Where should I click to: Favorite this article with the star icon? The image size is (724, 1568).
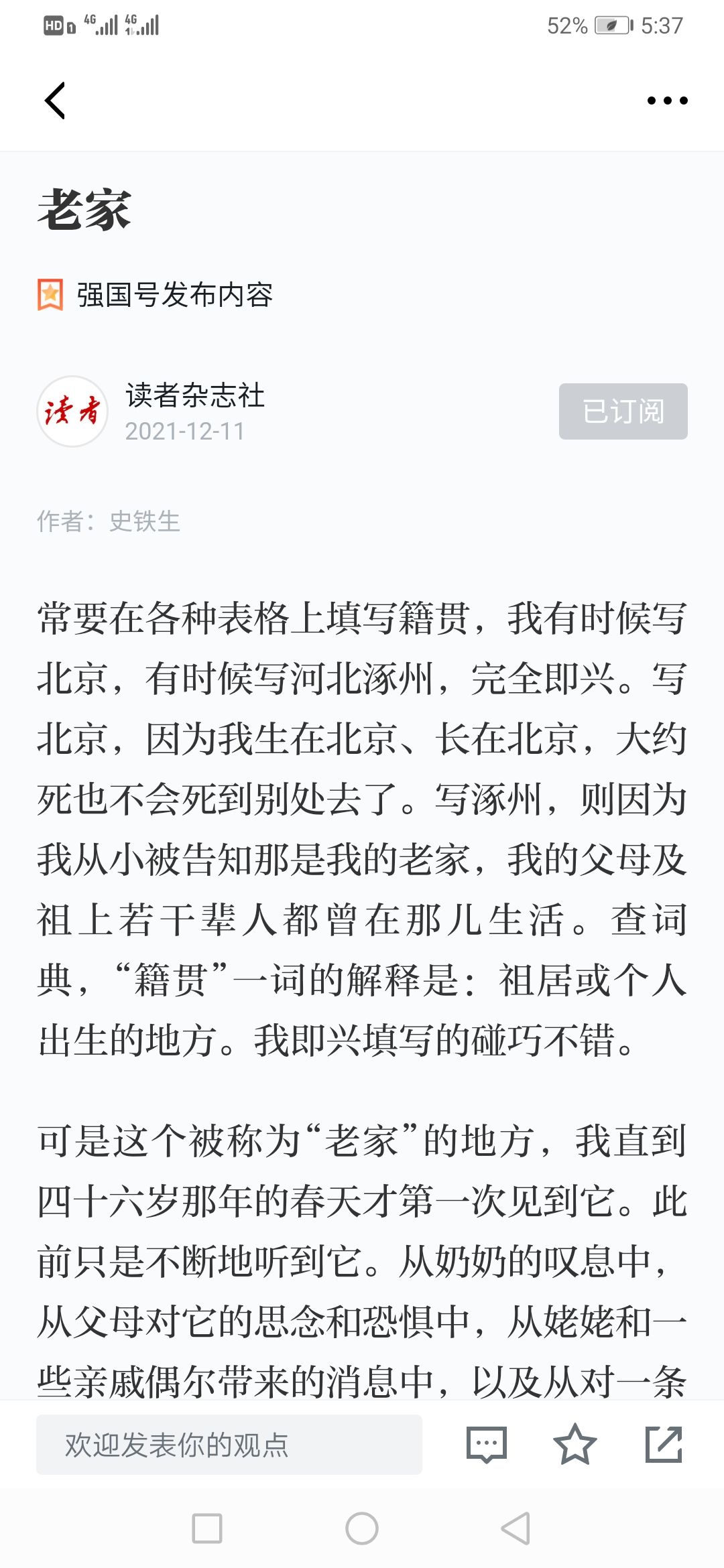coord(575,1445)
